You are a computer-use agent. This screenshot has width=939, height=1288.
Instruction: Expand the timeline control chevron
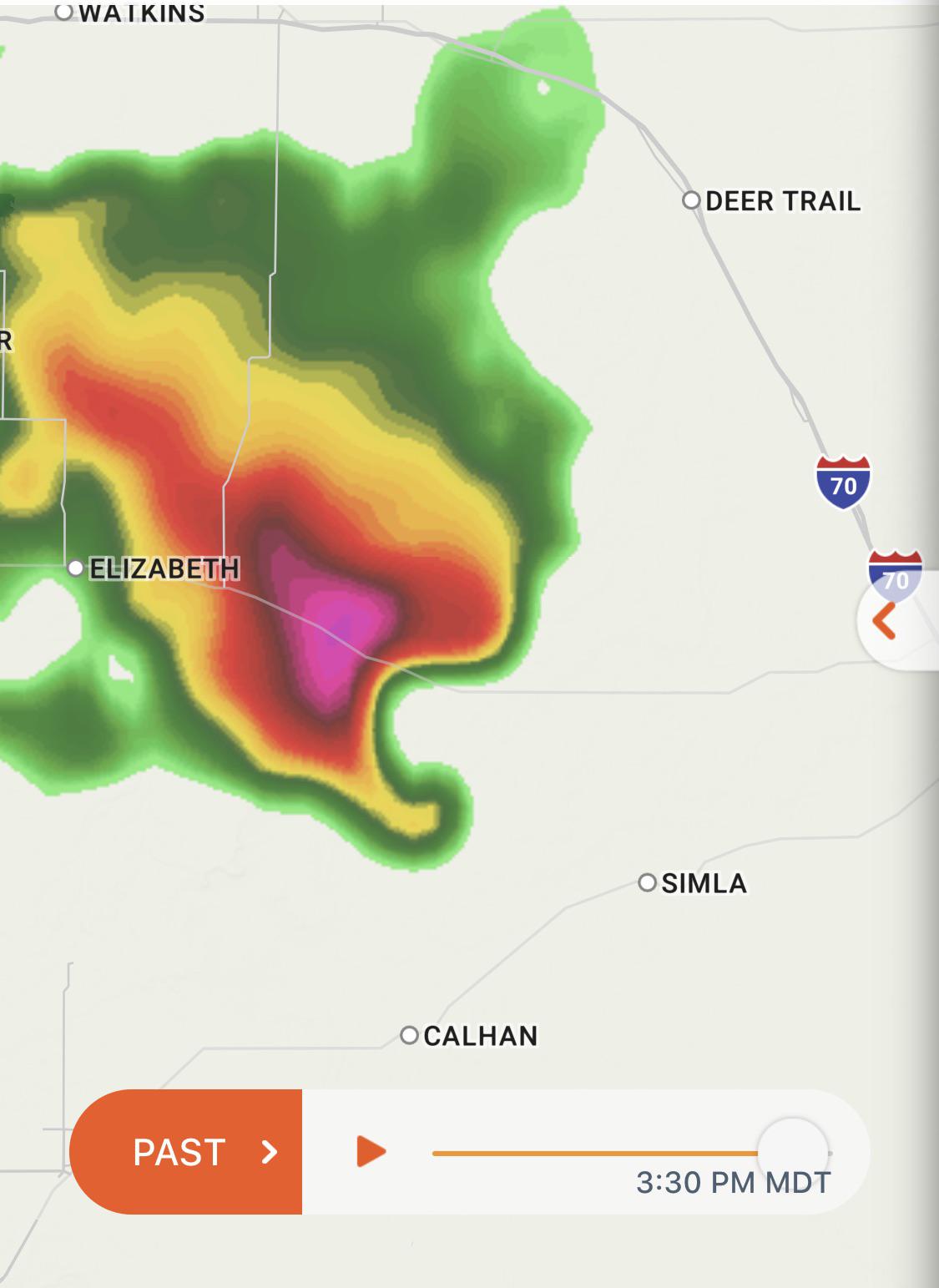coord(270,1152)
